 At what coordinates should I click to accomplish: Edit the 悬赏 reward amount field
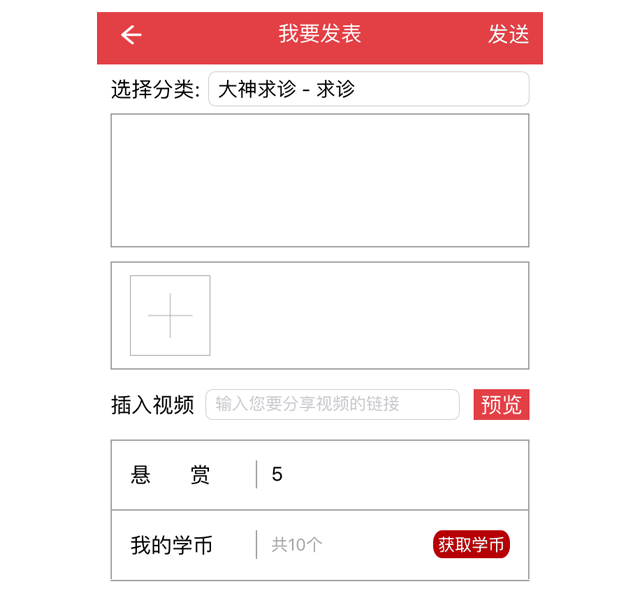point(390,475)
